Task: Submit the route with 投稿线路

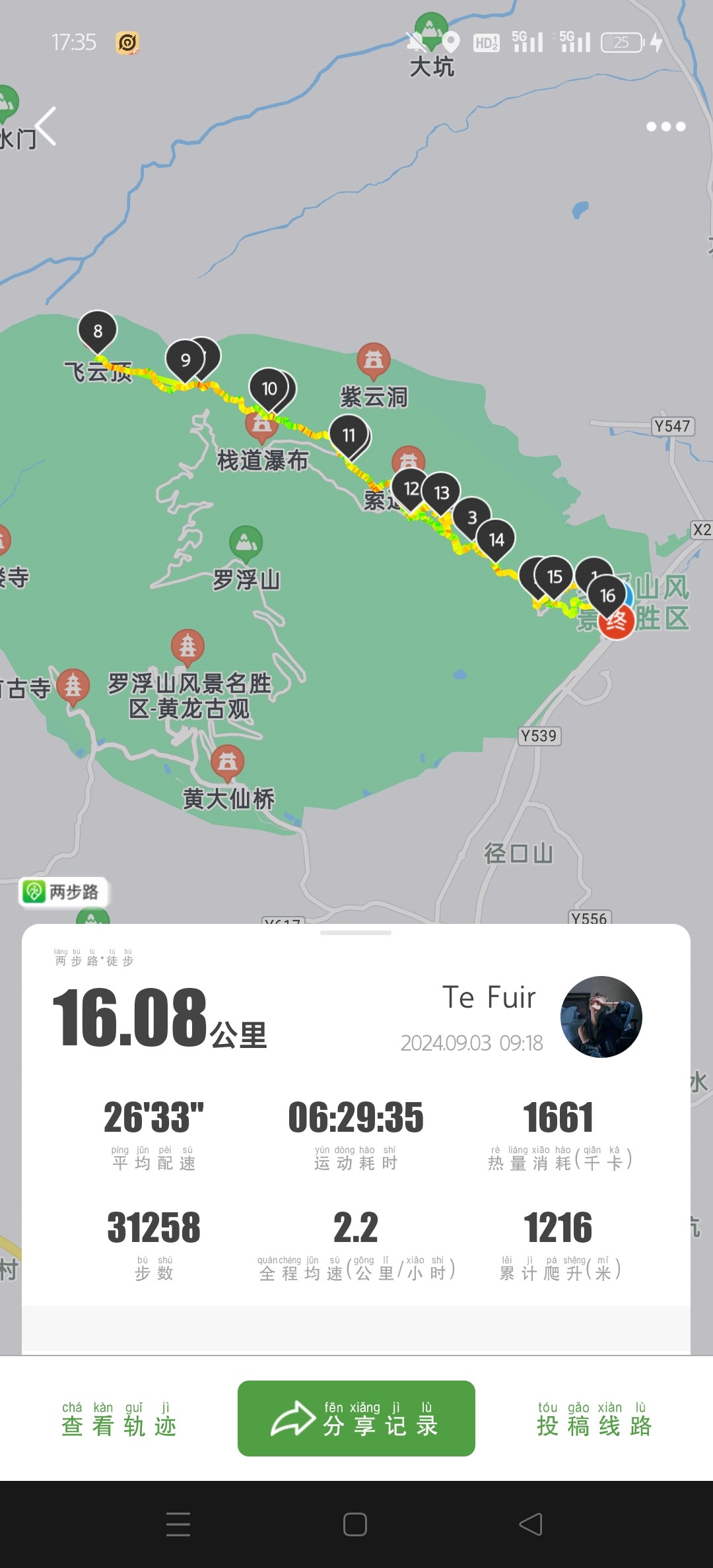Action: [594, 1419]
